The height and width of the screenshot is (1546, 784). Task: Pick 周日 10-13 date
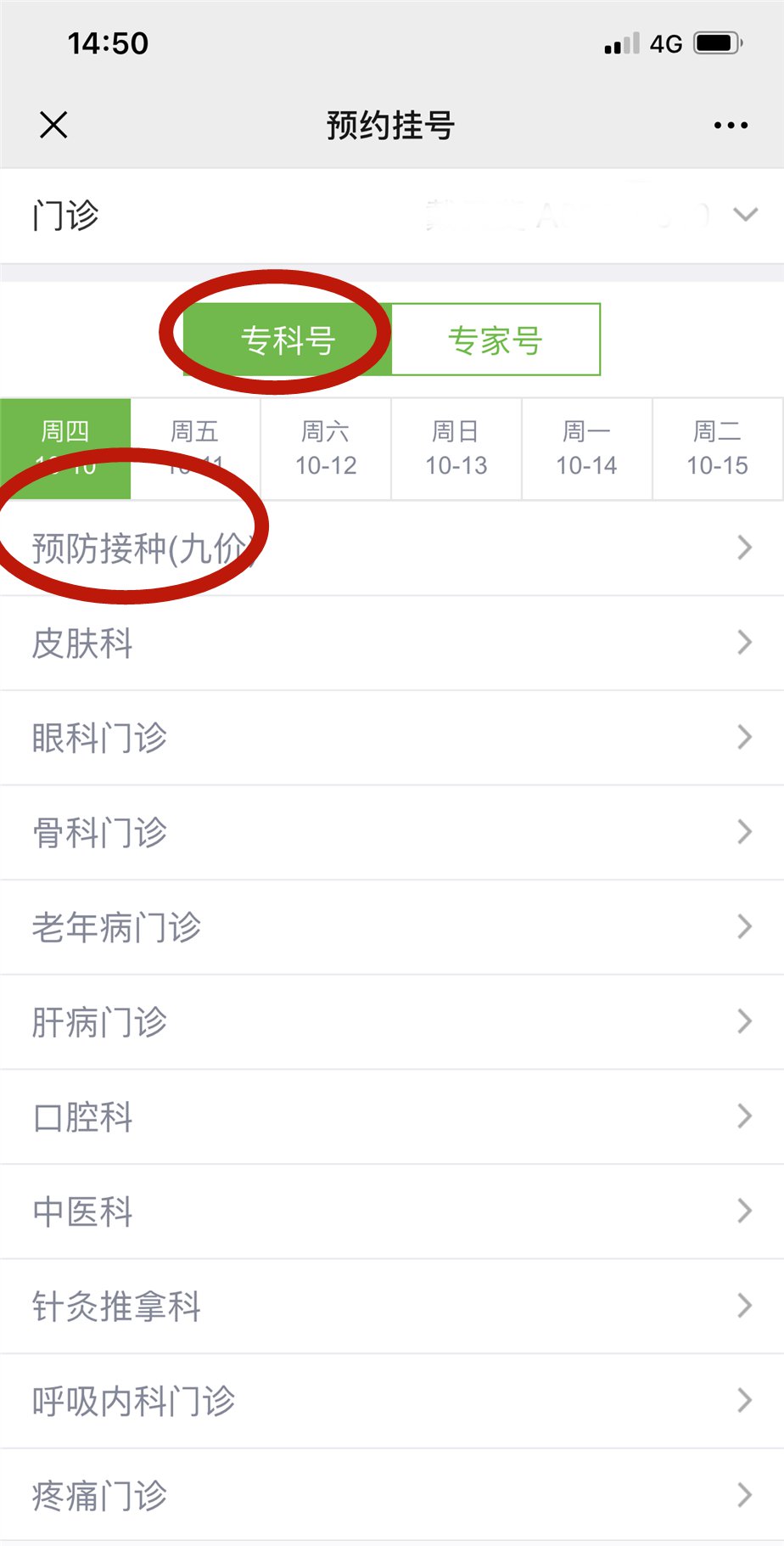pos(456,448)
